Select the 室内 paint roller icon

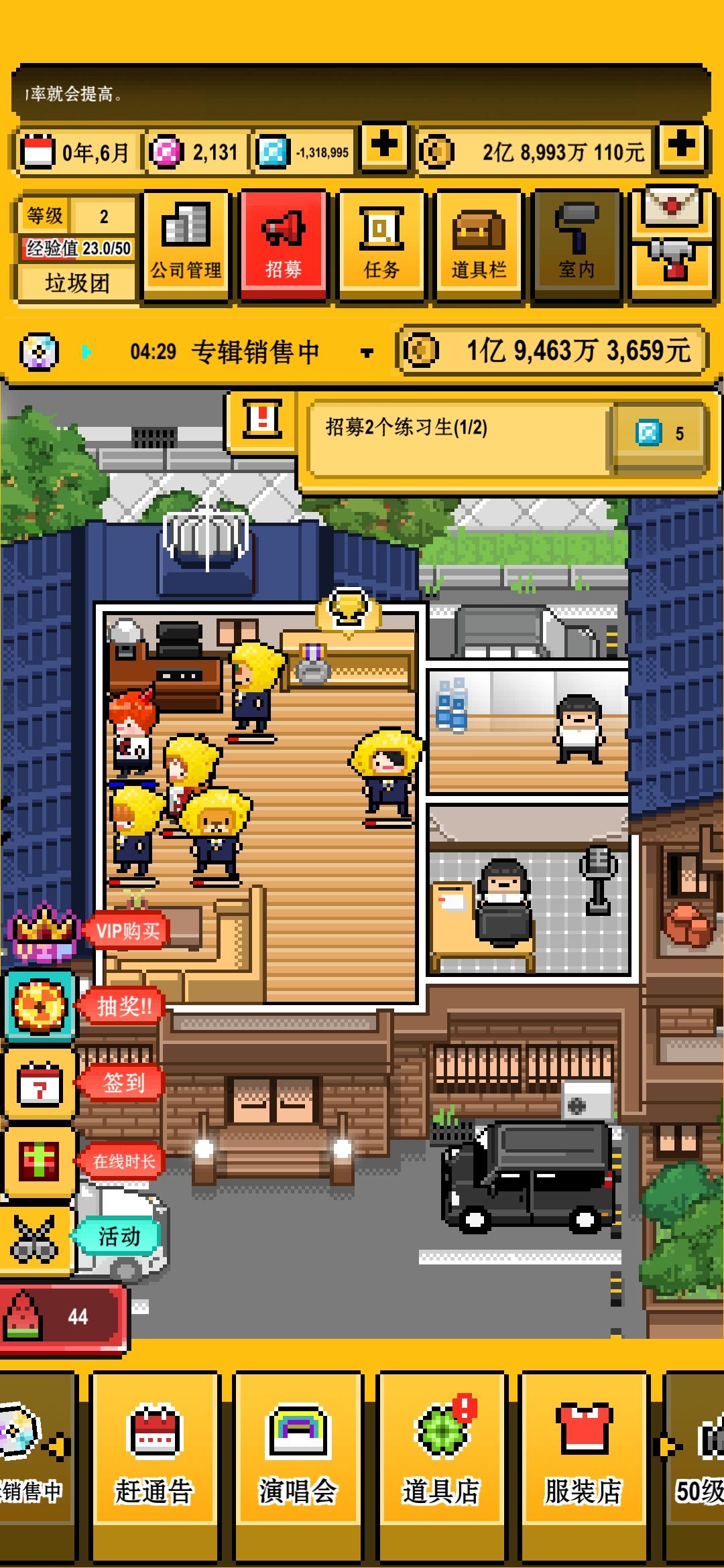point(575,243)
